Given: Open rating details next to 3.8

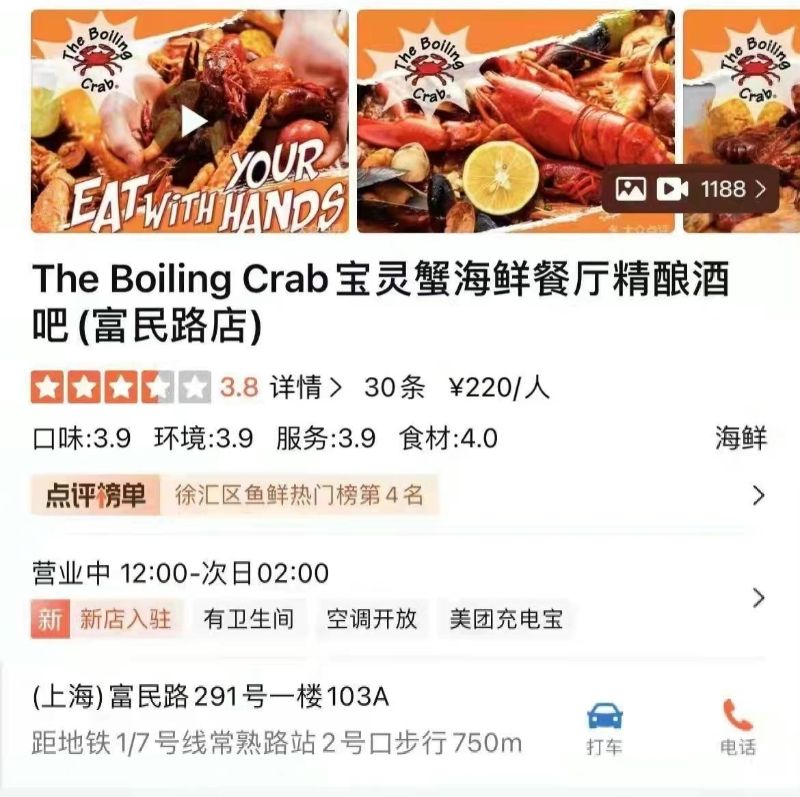Looking at the screenshot, I should pos(306,387).
